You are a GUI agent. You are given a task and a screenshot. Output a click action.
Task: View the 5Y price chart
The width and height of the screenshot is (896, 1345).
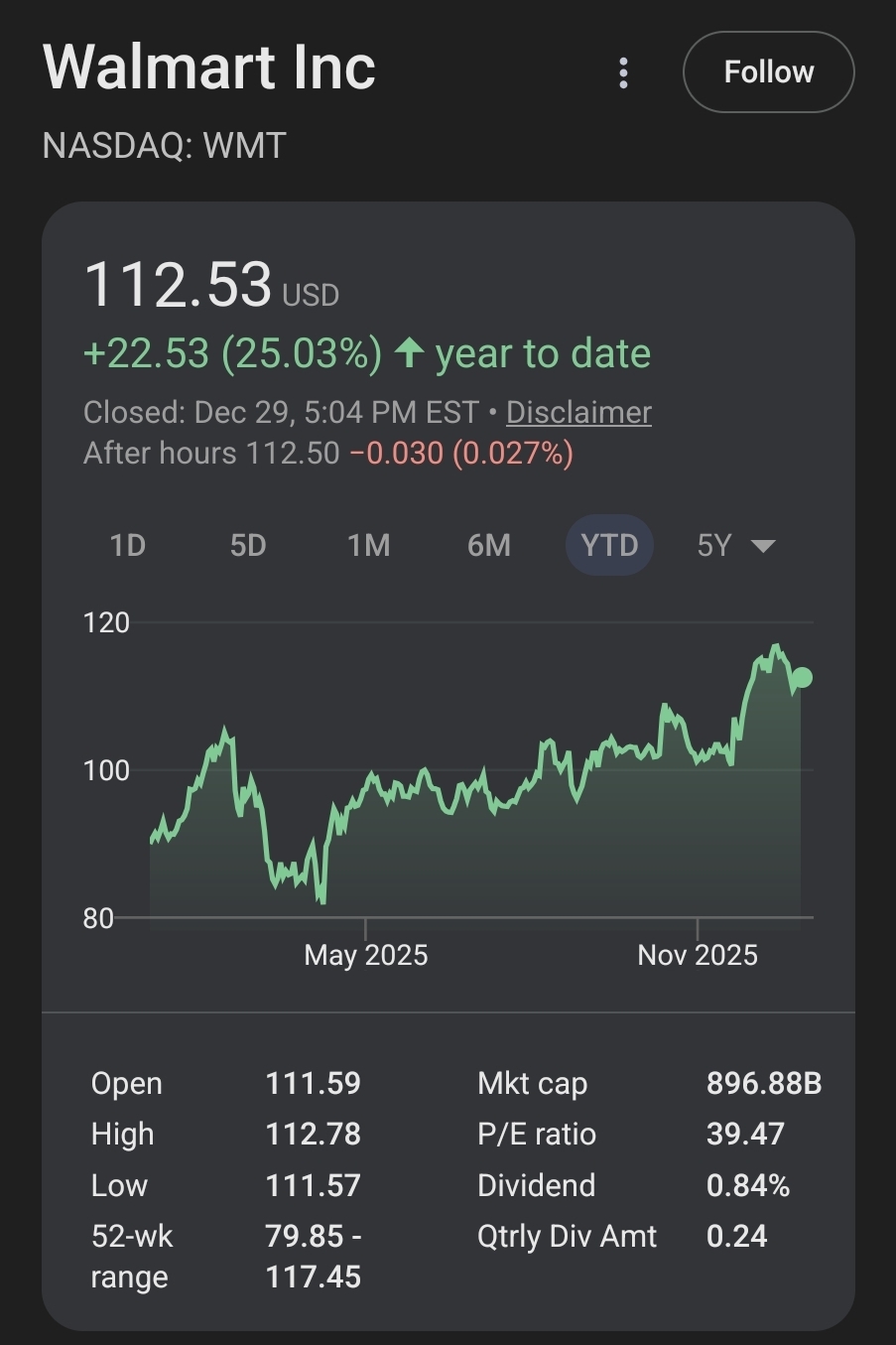pyautogui.click(x=714, y=545)
